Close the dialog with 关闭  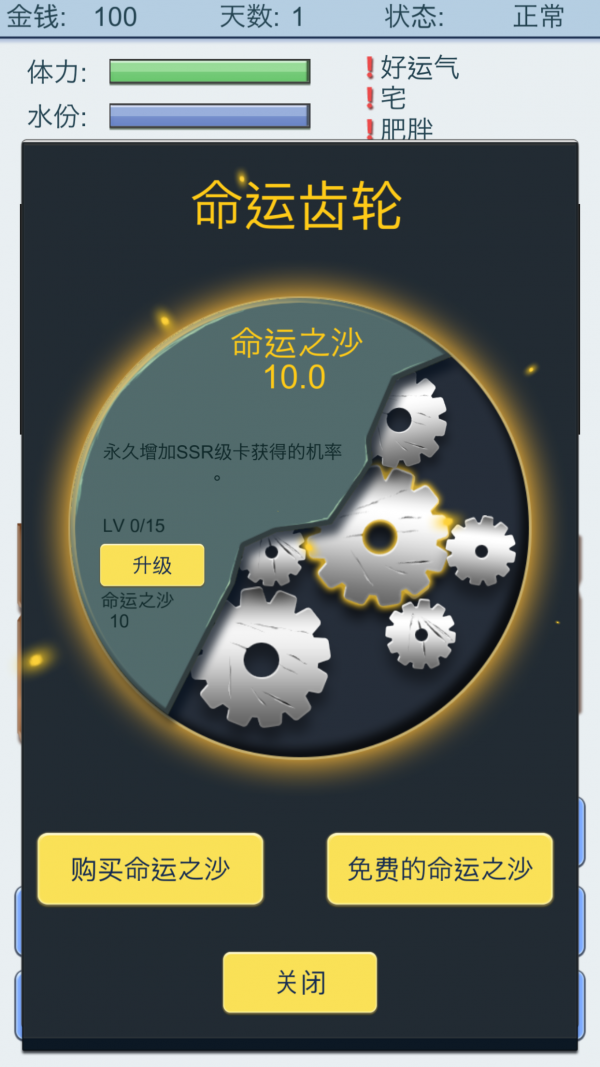pos(300,982)
